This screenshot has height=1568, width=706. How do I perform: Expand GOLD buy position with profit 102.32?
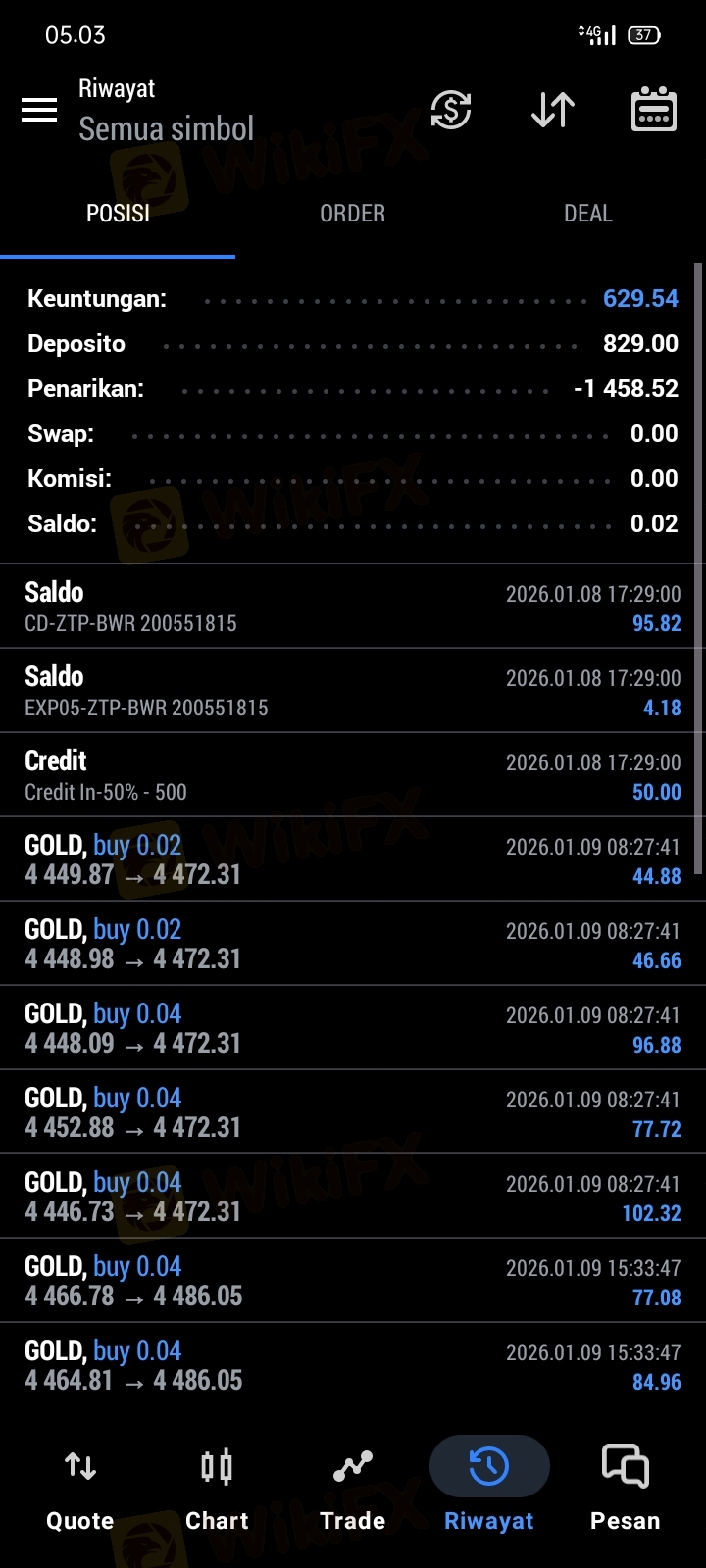point(352,1197)
